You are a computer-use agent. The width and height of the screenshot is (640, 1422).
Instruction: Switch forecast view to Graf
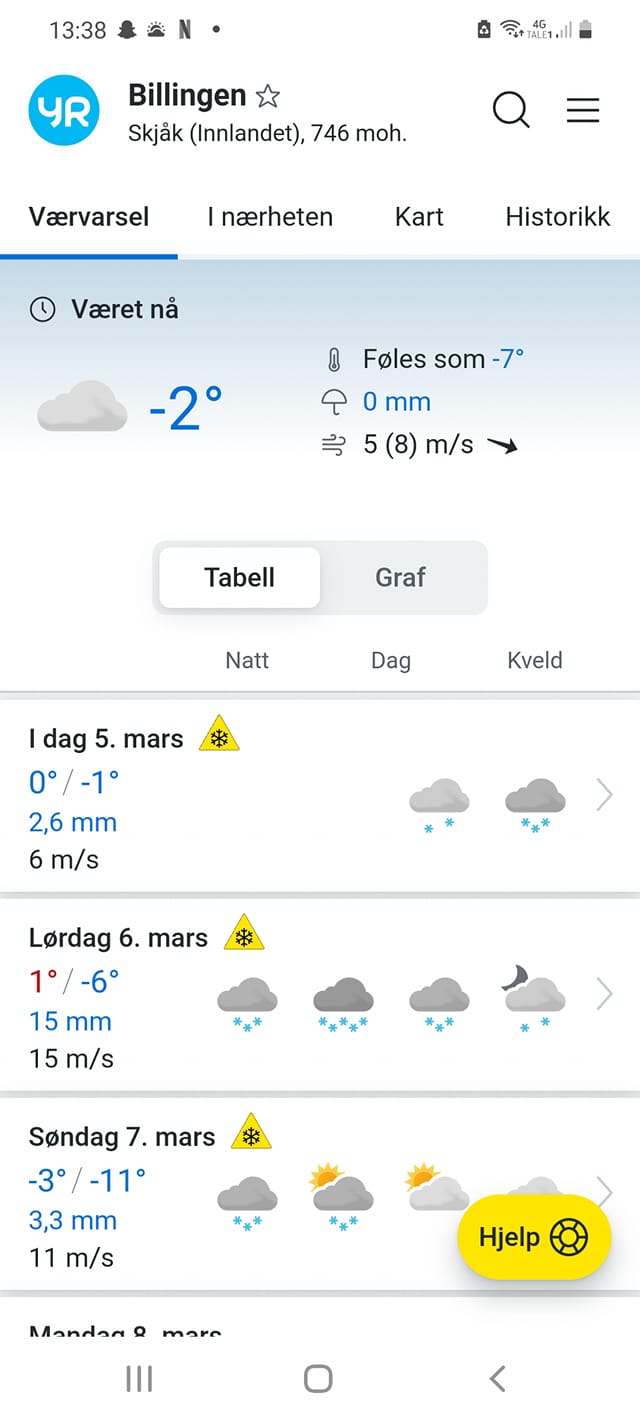click(x=401, y=577)
